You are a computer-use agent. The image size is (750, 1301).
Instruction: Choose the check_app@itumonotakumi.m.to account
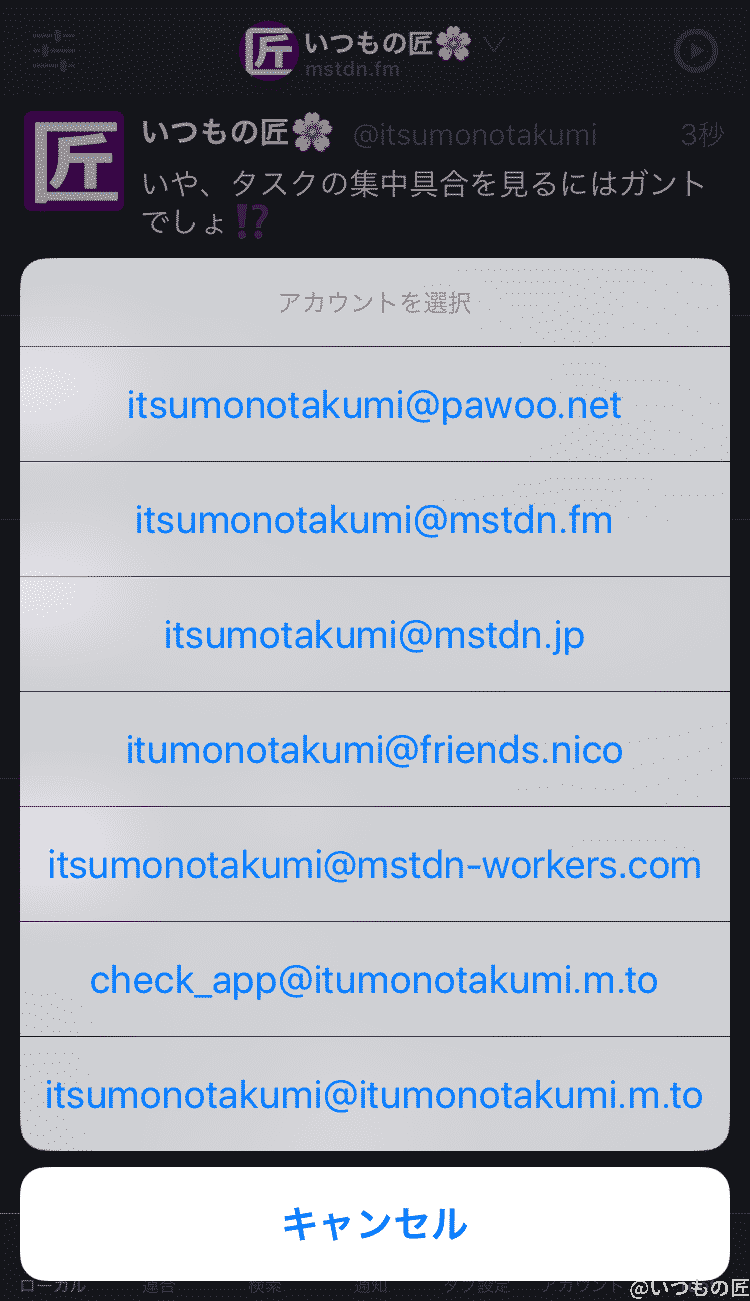[374, 980]
